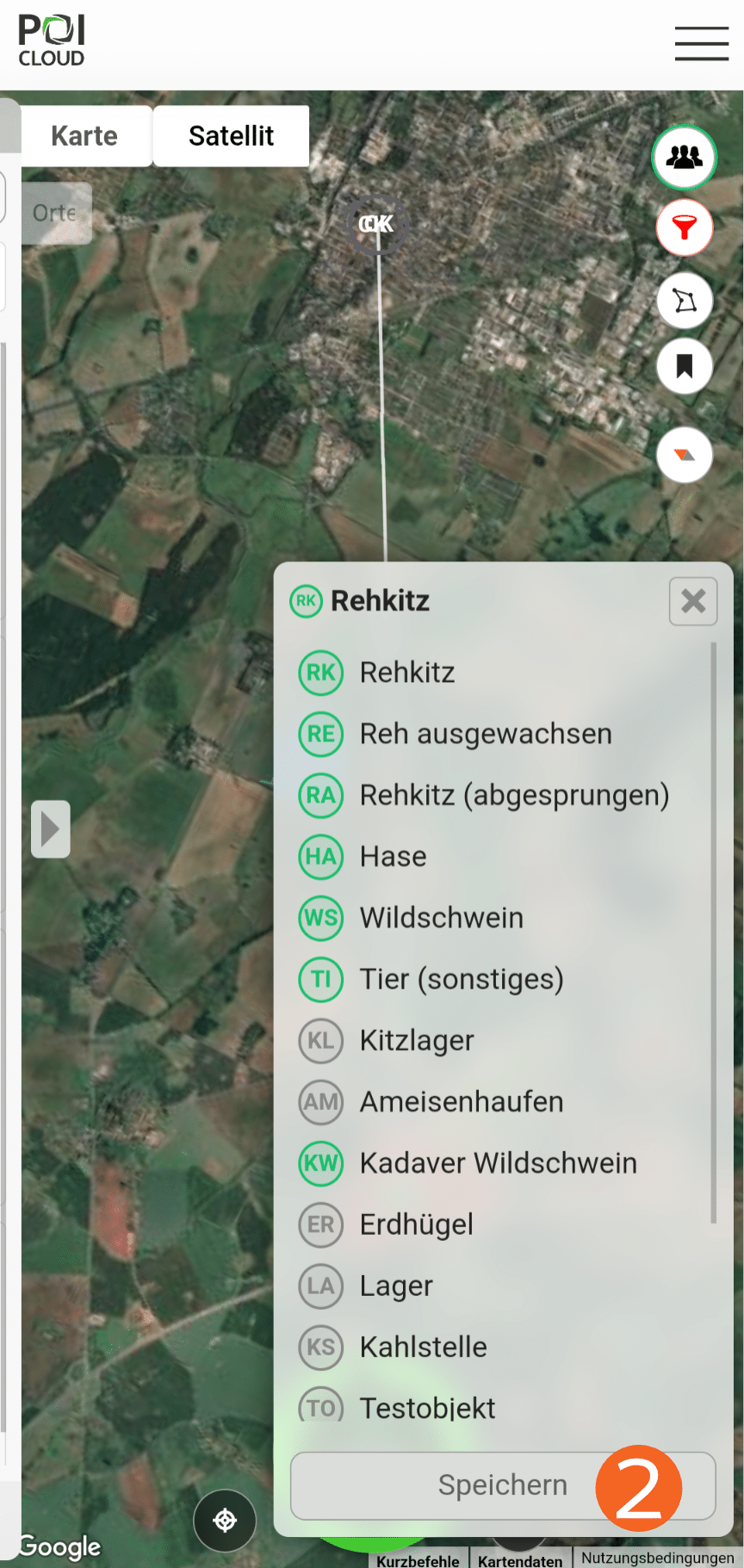Expand the side panel arrow
744x1568 pixels.
point(51,829)
